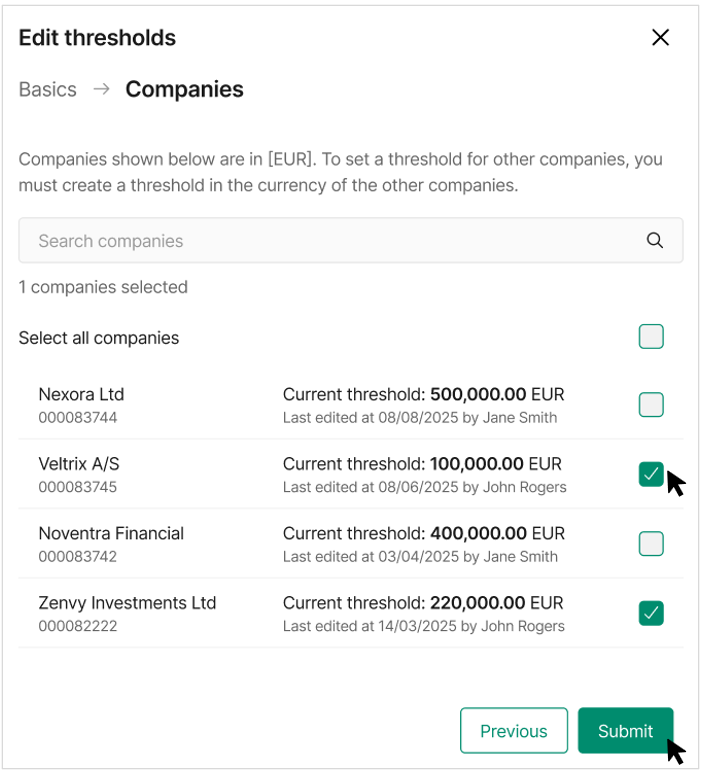Uncheck the Veltrix A/S checkbox
The image size is (702, 773).
(x=651, y=474)
